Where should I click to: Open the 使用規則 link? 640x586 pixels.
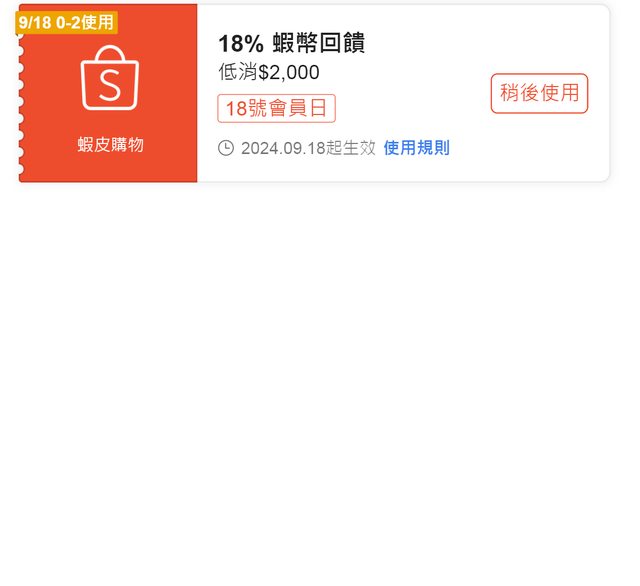tap(416, 148)
